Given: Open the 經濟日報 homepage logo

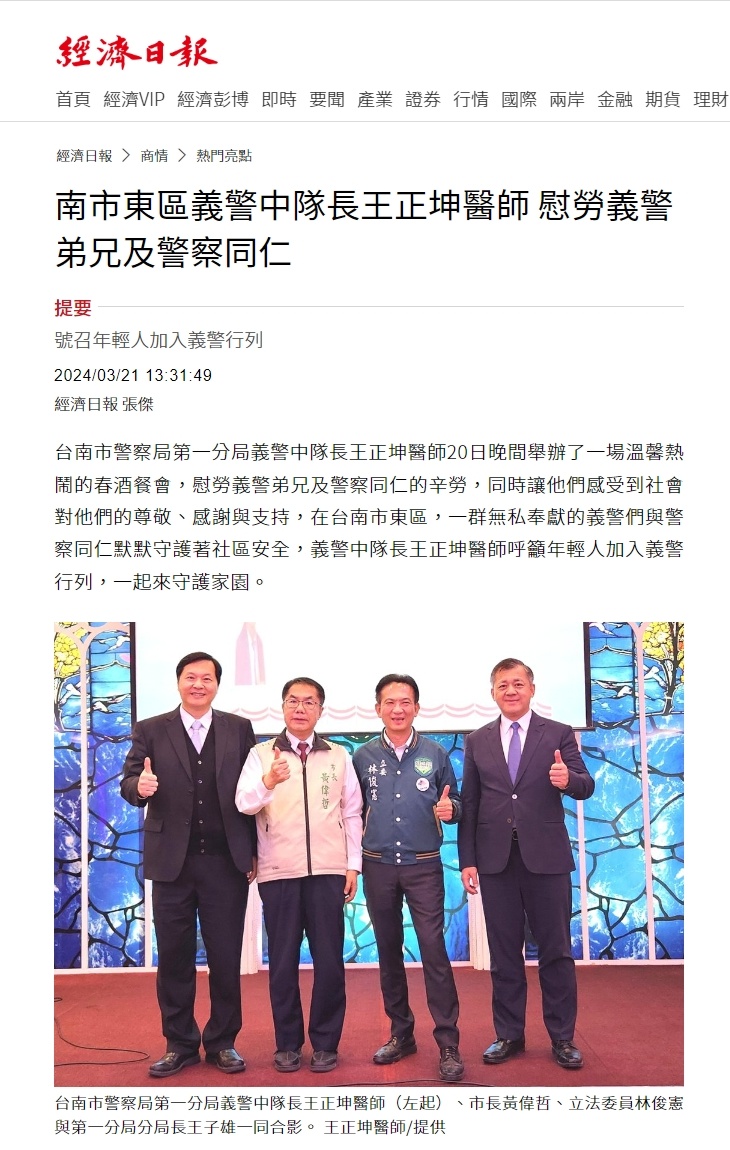Looking at the screenshot, I should [x=136, y=51].
